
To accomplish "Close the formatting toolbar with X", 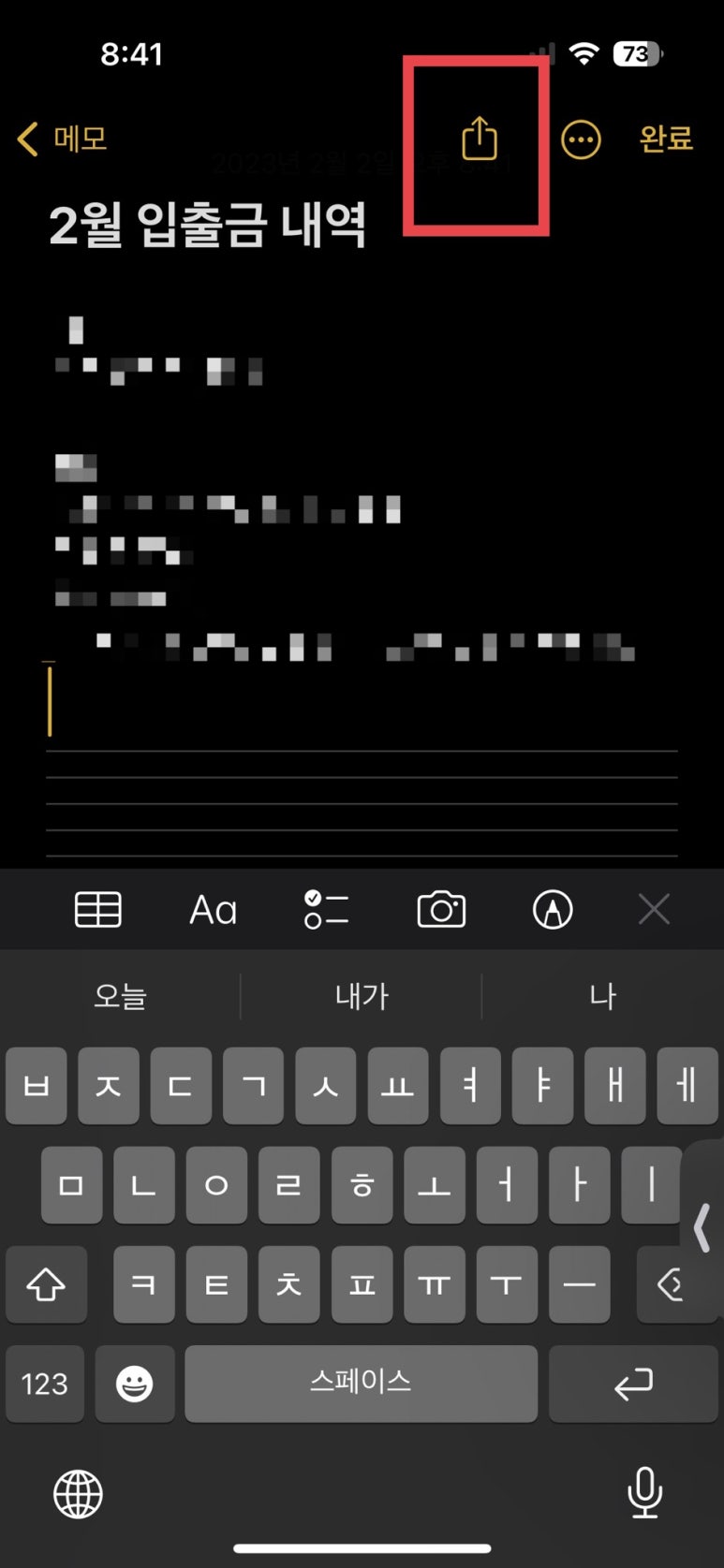I will [x=654, y=909].
